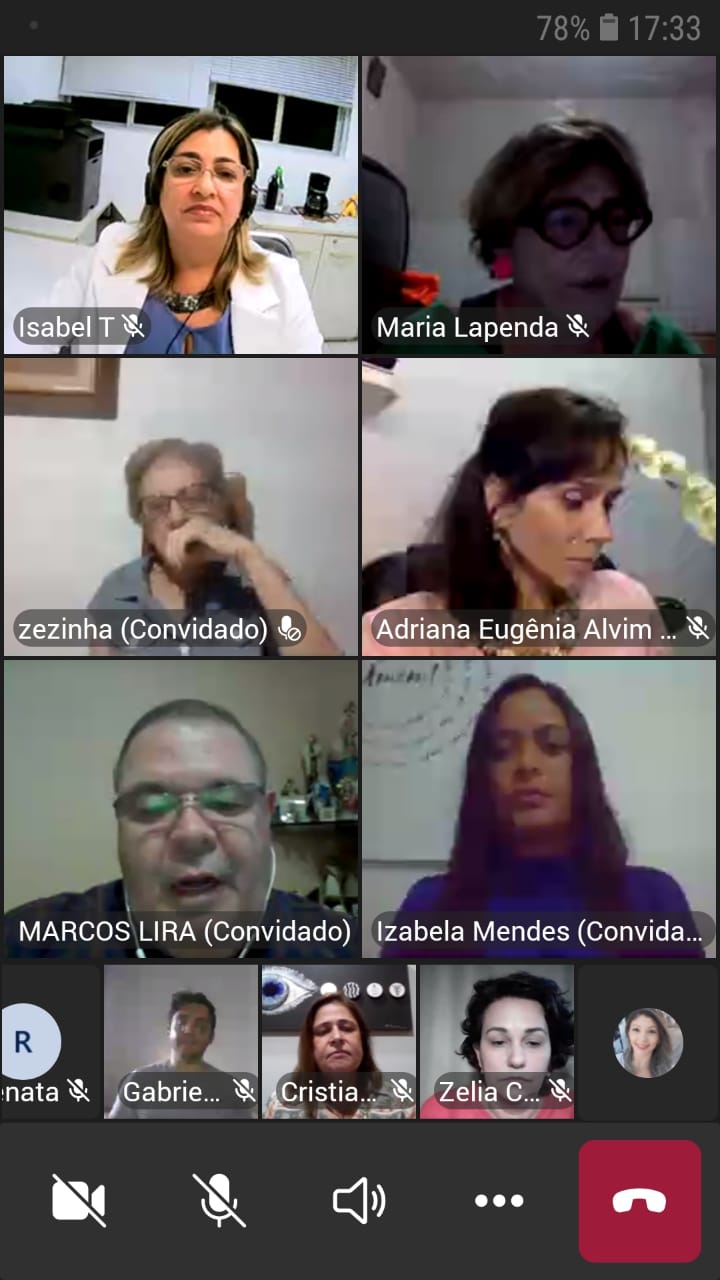Tap Cristia's small video thumbnail
Image resolution: width=720 pixels, height=1280 pixels.
click(339, 1041)
